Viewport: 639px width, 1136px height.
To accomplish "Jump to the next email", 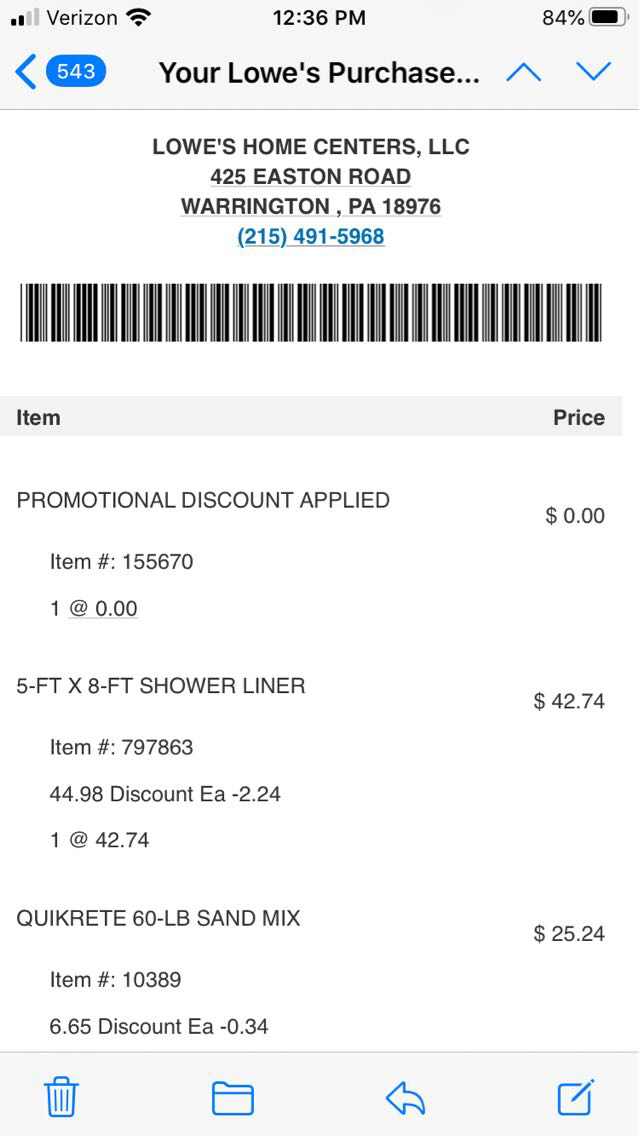I will [593, 72].
